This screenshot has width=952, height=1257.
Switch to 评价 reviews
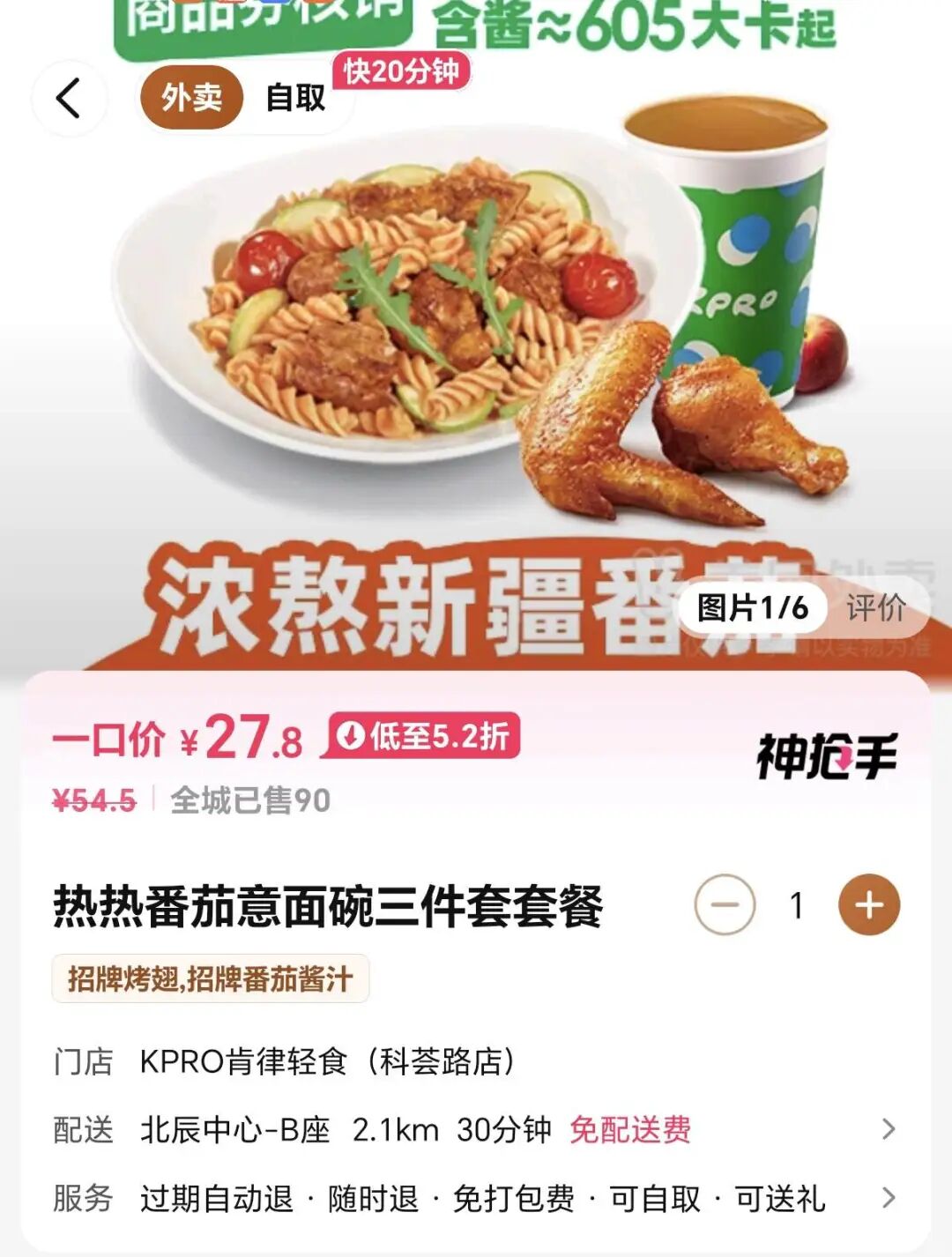[875, 607]
